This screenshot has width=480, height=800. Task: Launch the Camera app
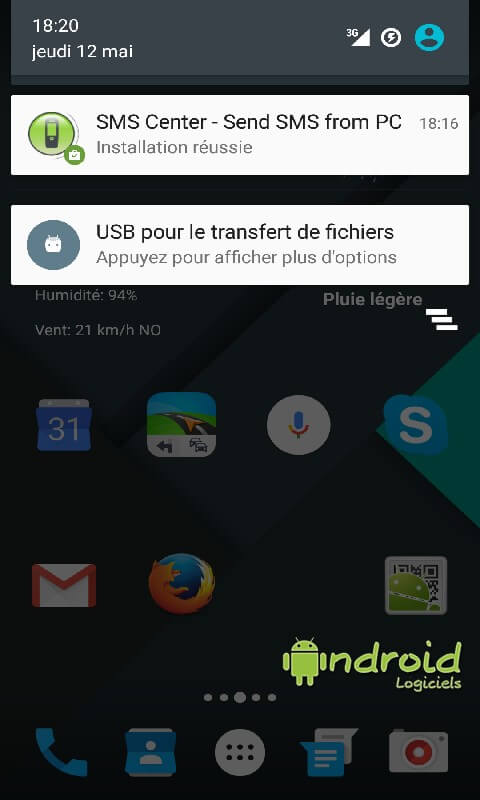[418, 752]
